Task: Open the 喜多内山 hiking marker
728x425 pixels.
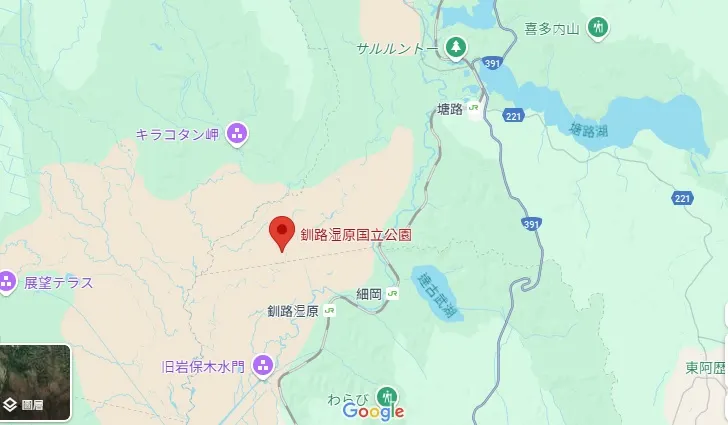Action: [598, 27]
